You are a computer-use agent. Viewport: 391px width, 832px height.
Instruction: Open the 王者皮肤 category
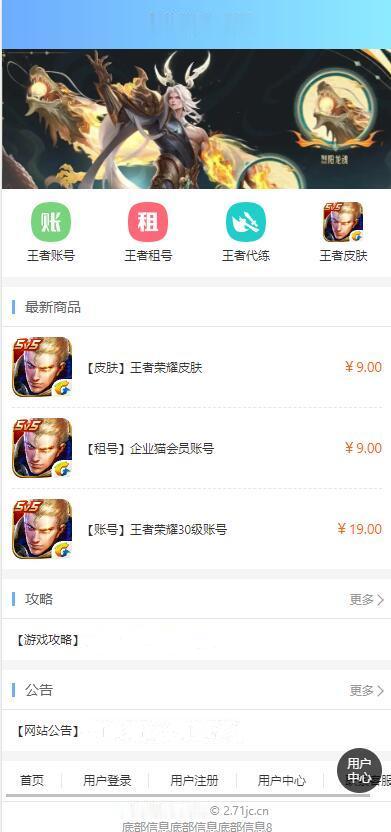pyautogui.click(x=343, y=232)
